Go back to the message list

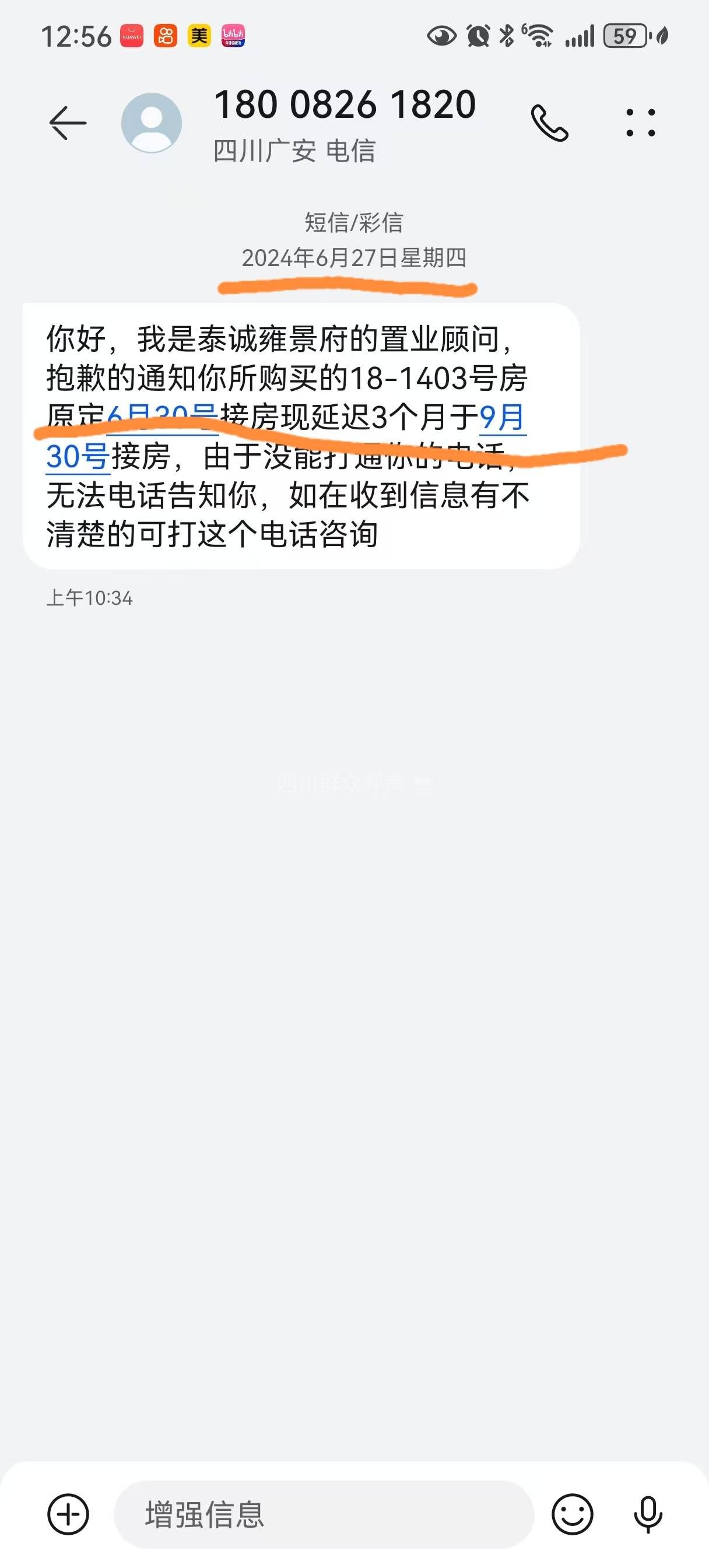coord(68,123)
